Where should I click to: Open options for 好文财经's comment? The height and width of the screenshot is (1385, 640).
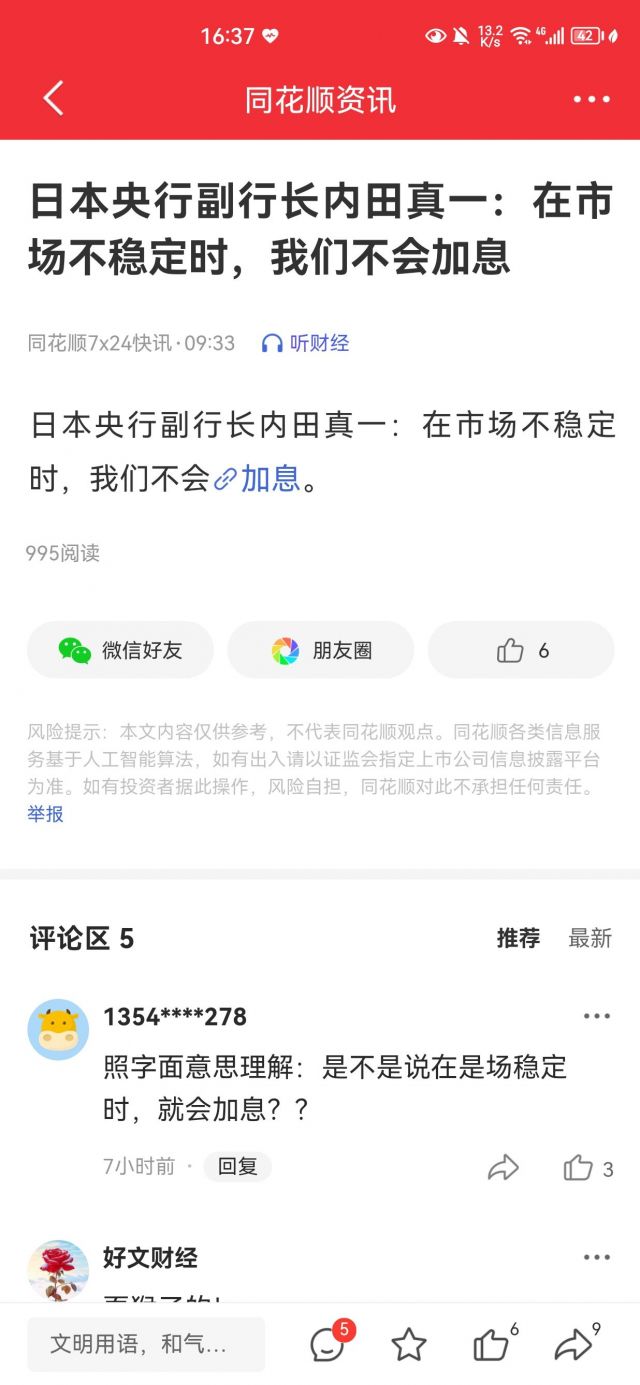596,1257
